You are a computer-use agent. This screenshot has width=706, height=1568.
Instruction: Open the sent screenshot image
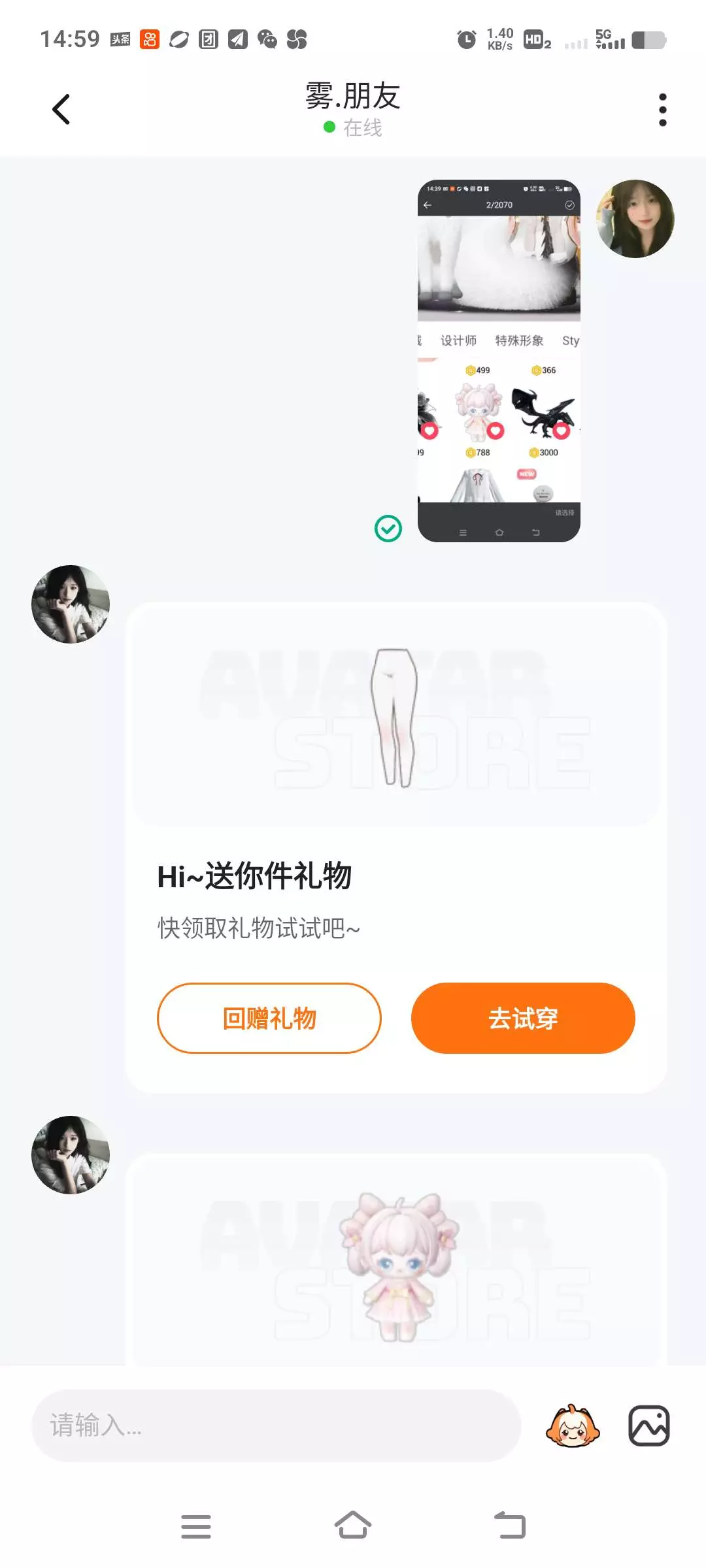[x=499, y=361]
